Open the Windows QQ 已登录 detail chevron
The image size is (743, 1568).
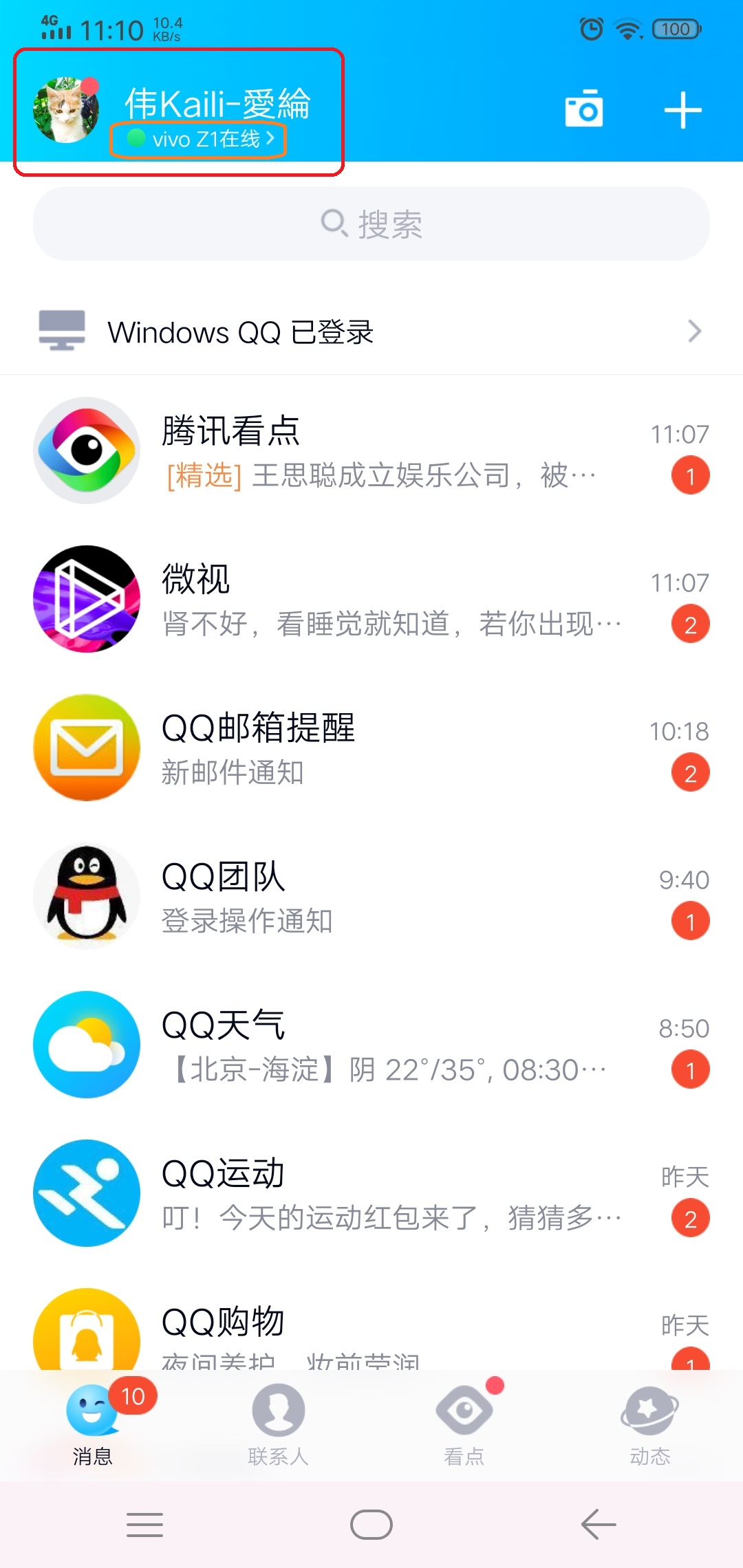pos(693,332)
